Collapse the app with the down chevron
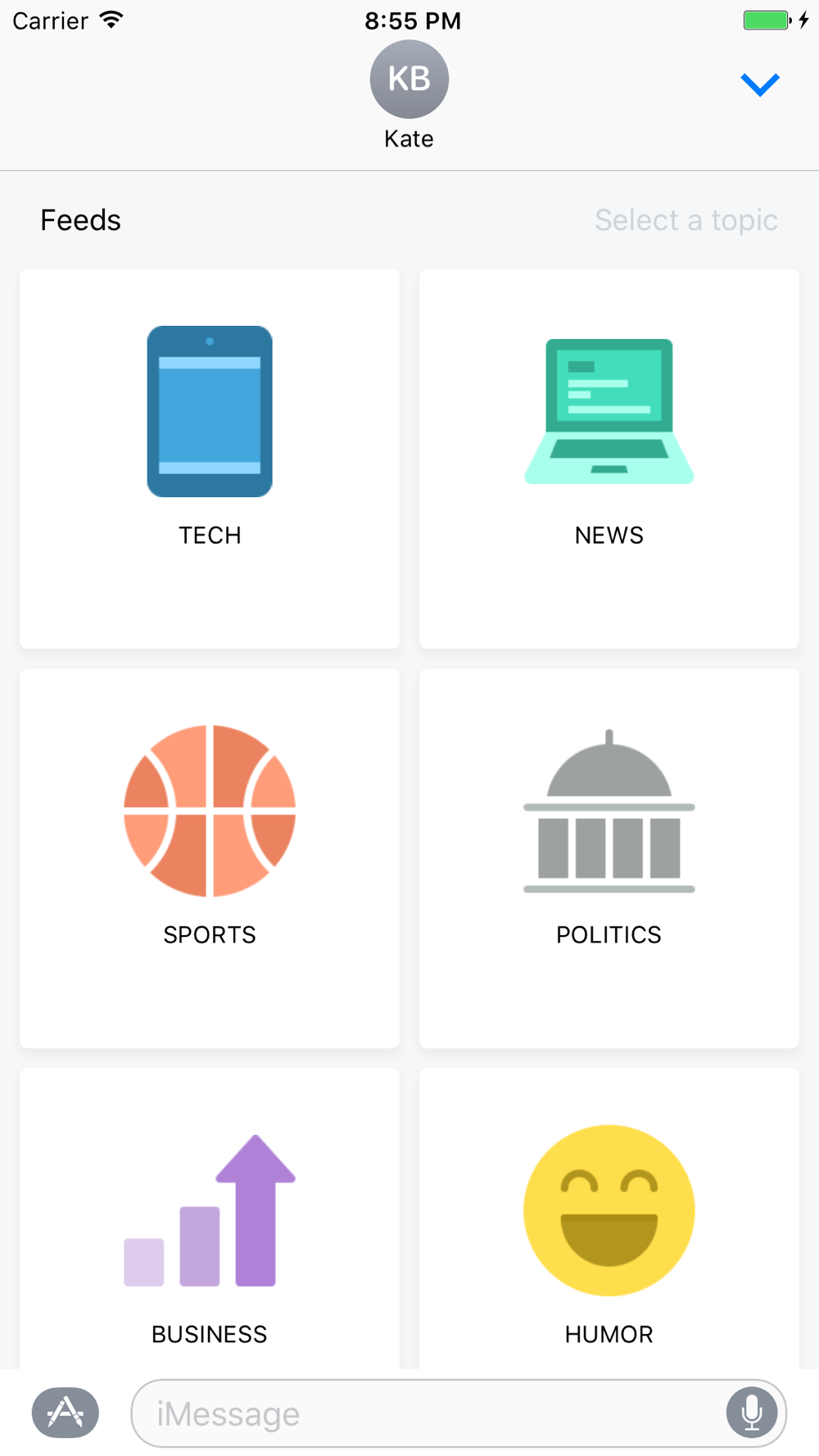The width and height of the screenshot is (819, 1456). click(760, 84)
